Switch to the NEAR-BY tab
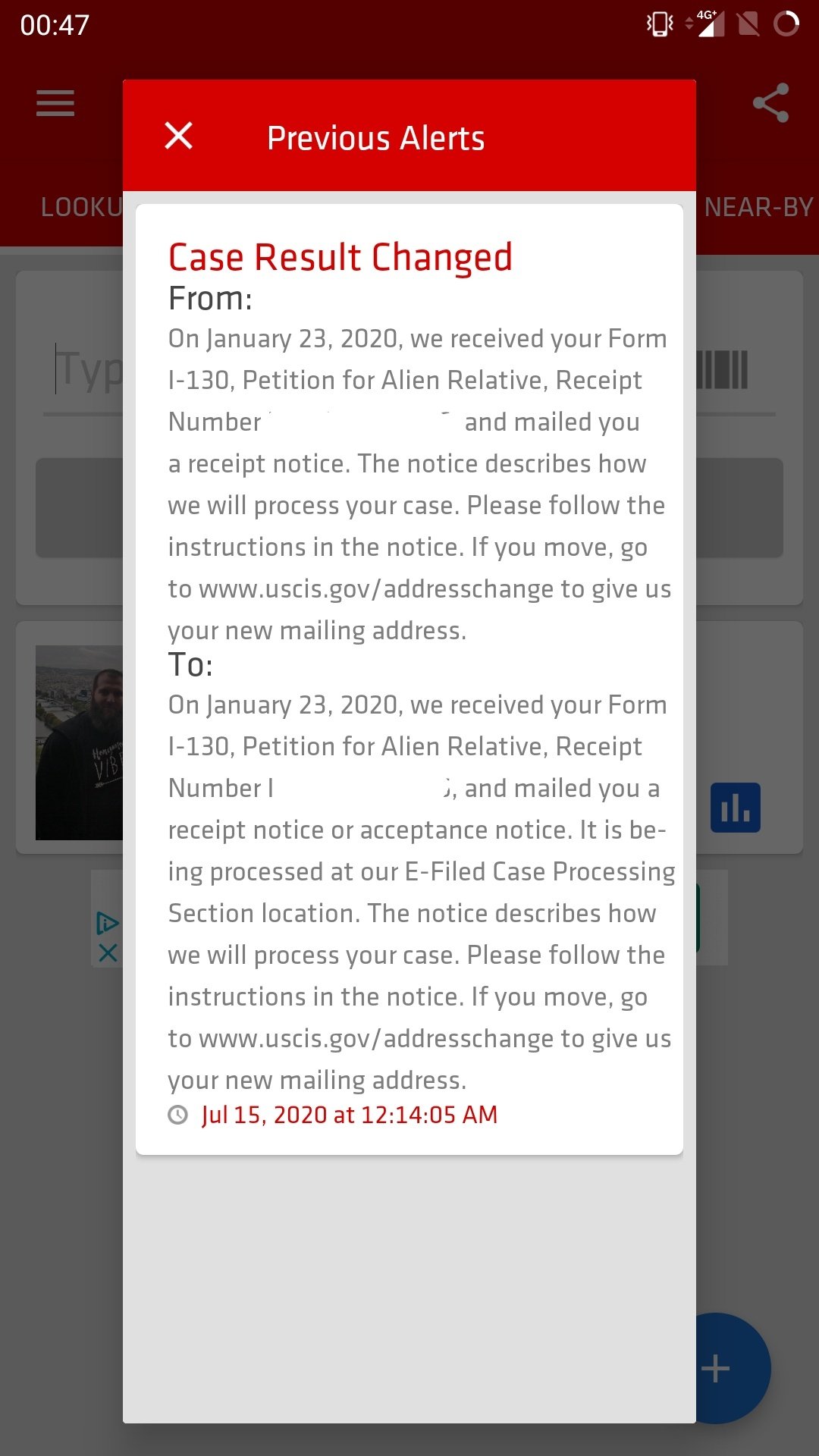The width and height of the screenshot is (819, 1456). 758,207
